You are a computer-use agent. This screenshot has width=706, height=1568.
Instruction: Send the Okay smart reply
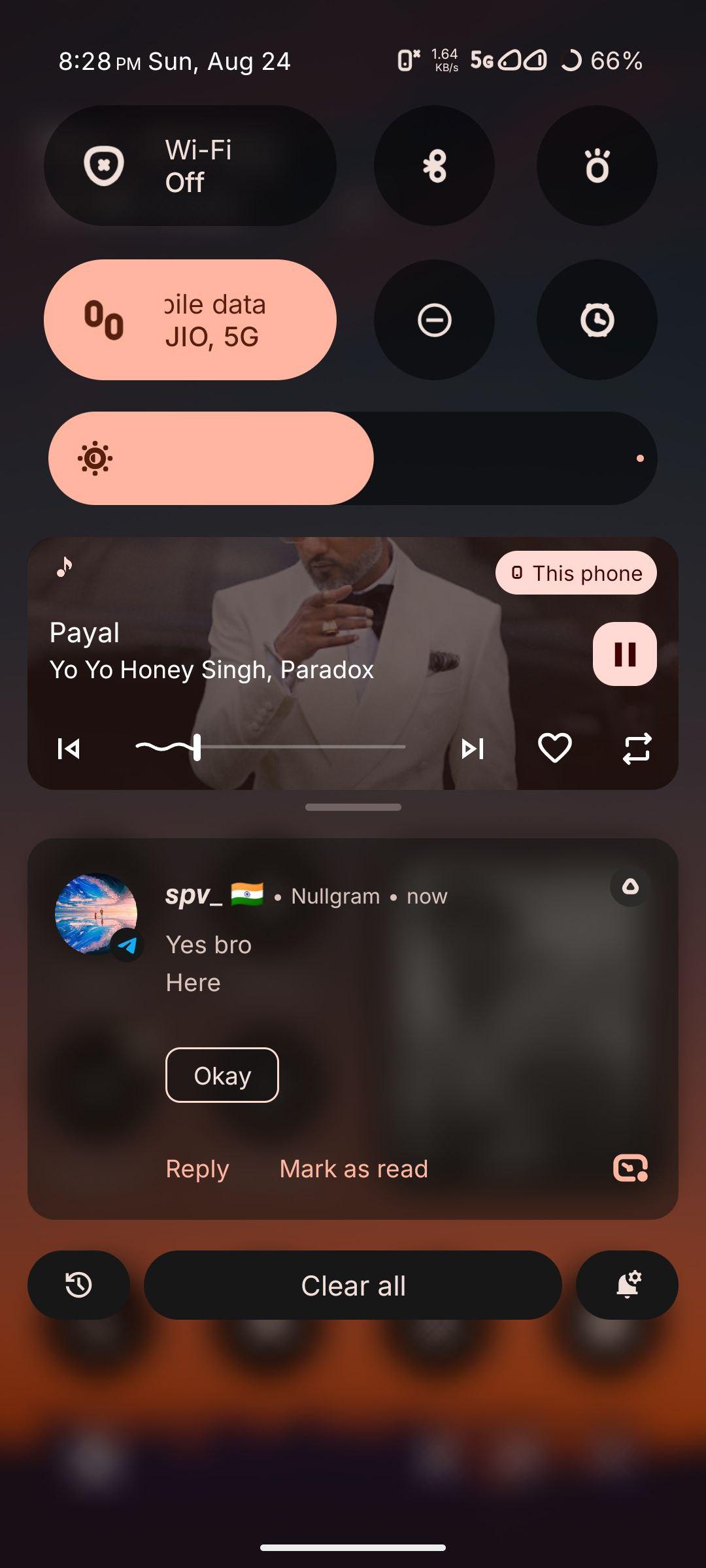(222, 1075)
